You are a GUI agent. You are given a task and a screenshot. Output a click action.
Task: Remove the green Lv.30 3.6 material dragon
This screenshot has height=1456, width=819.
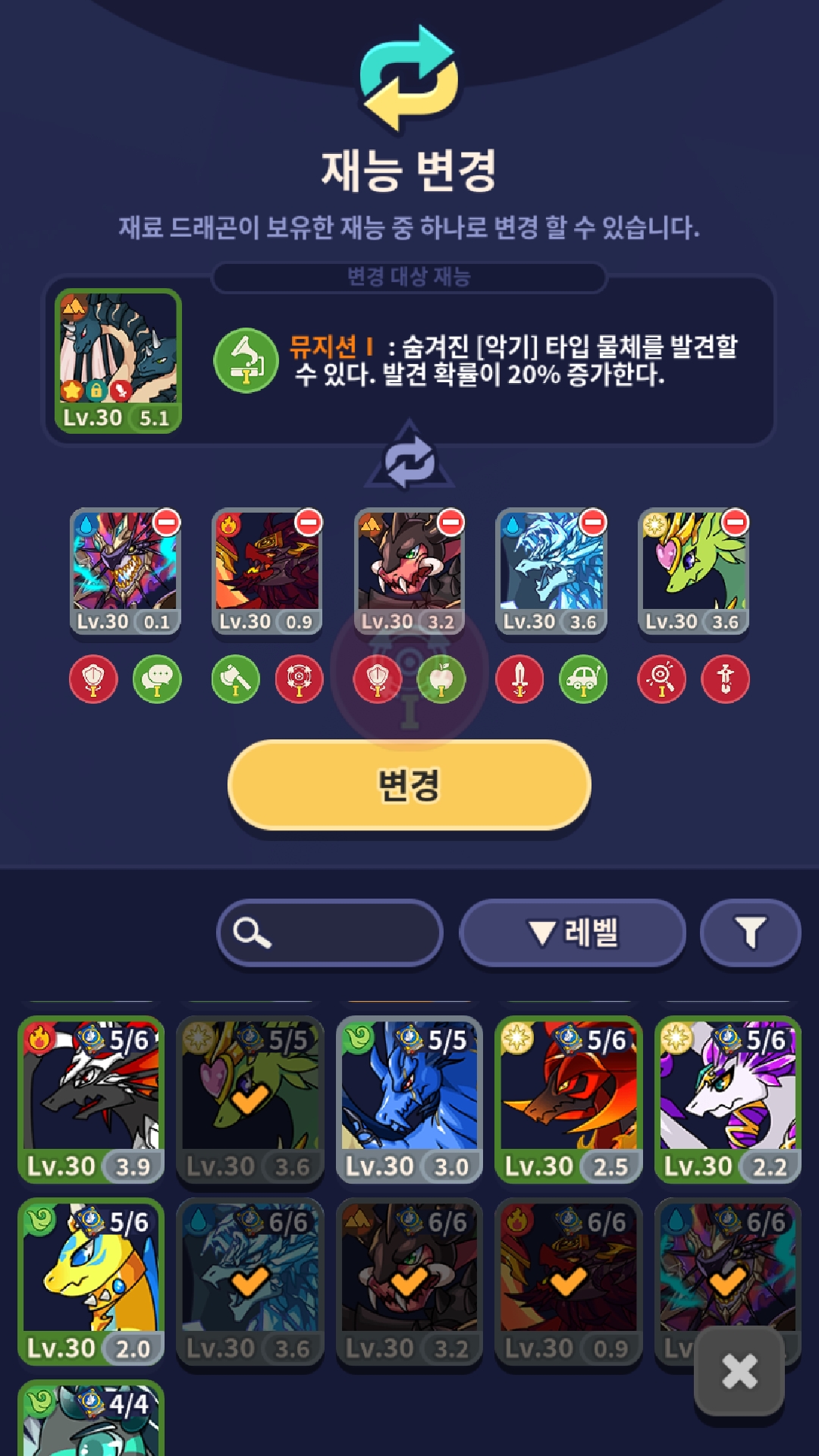(x=735, y=522)
